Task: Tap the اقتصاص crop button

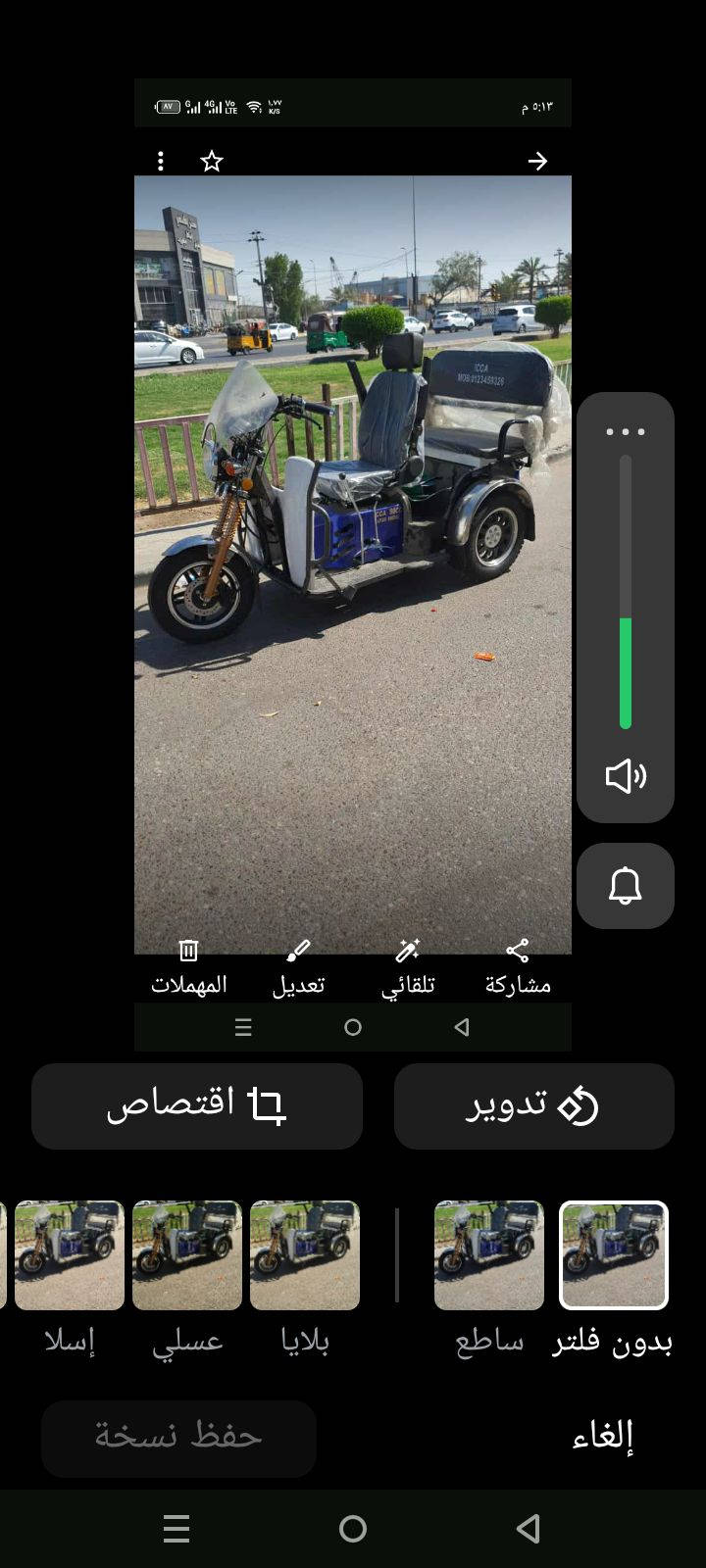Action: [197, 1105]
